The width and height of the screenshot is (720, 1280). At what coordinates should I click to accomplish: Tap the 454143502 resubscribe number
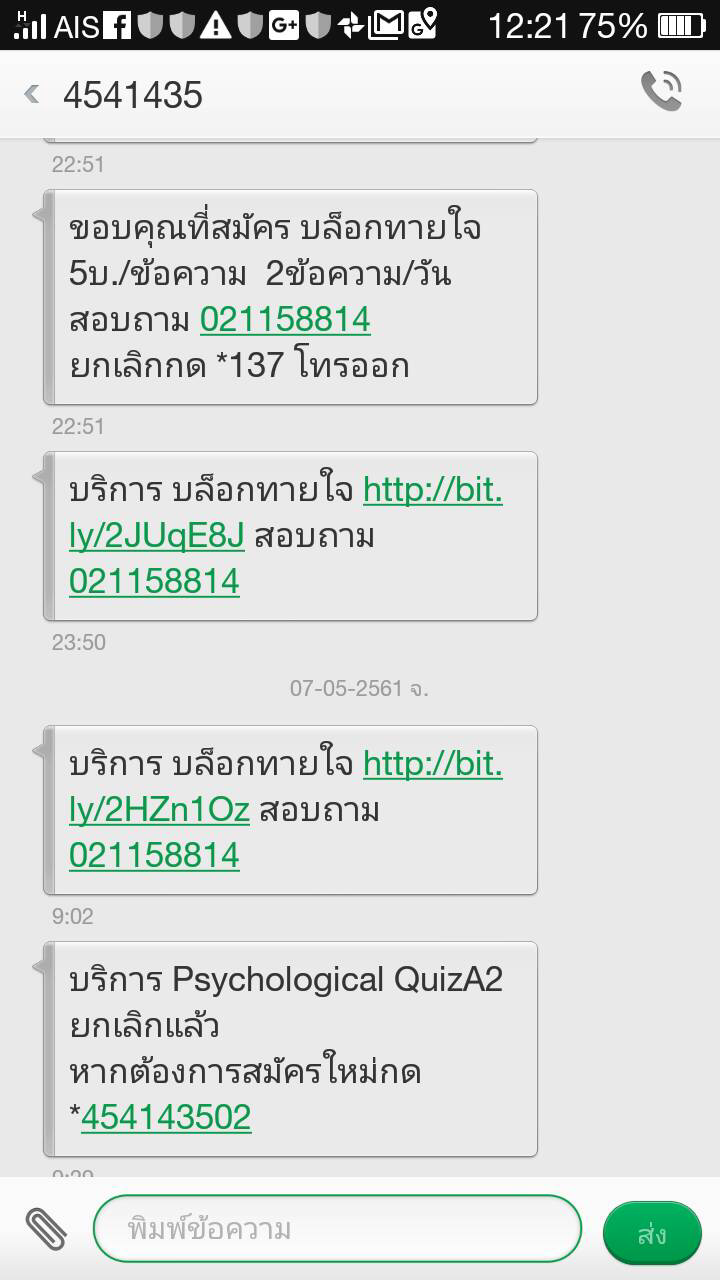[166, 1117]
